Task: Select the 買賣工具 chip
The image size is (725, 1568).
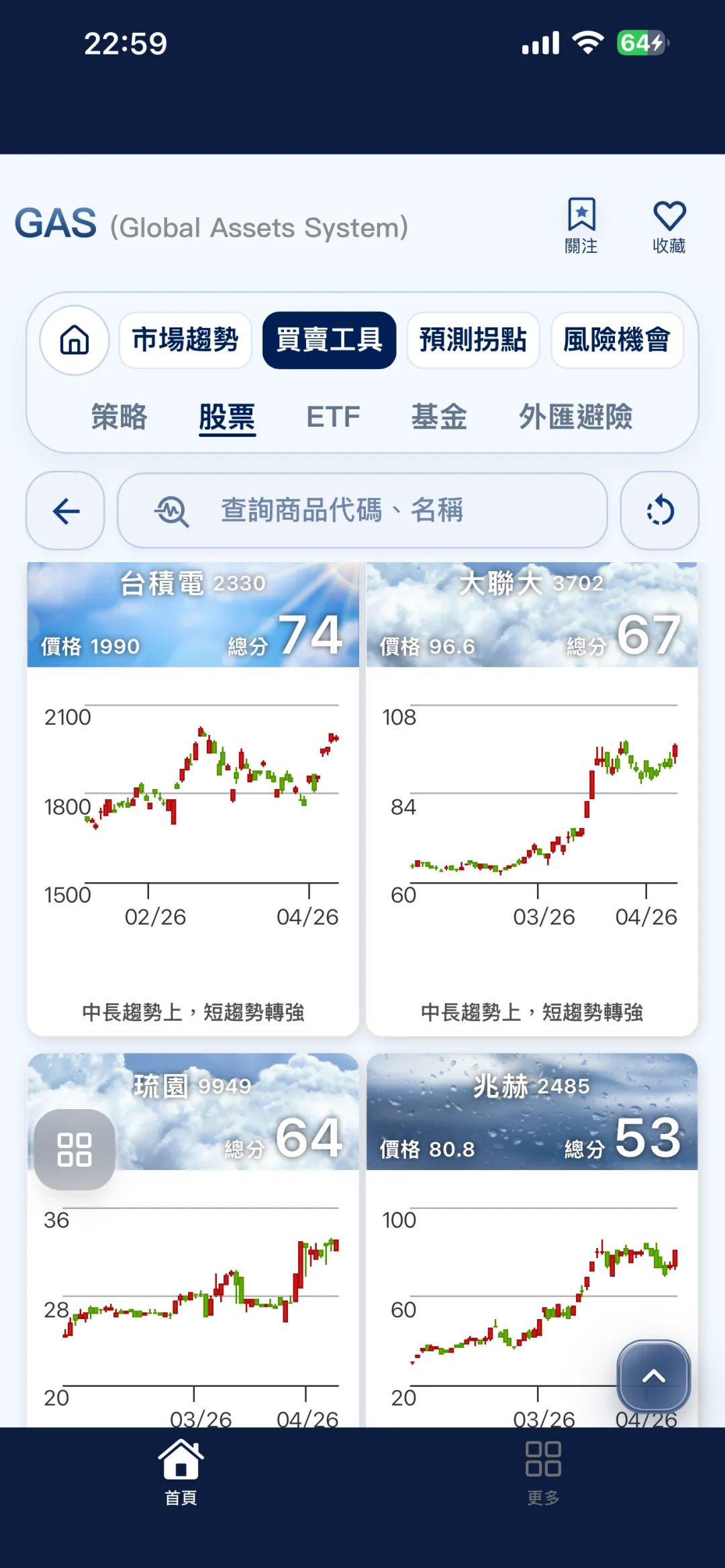Action: 329,340
